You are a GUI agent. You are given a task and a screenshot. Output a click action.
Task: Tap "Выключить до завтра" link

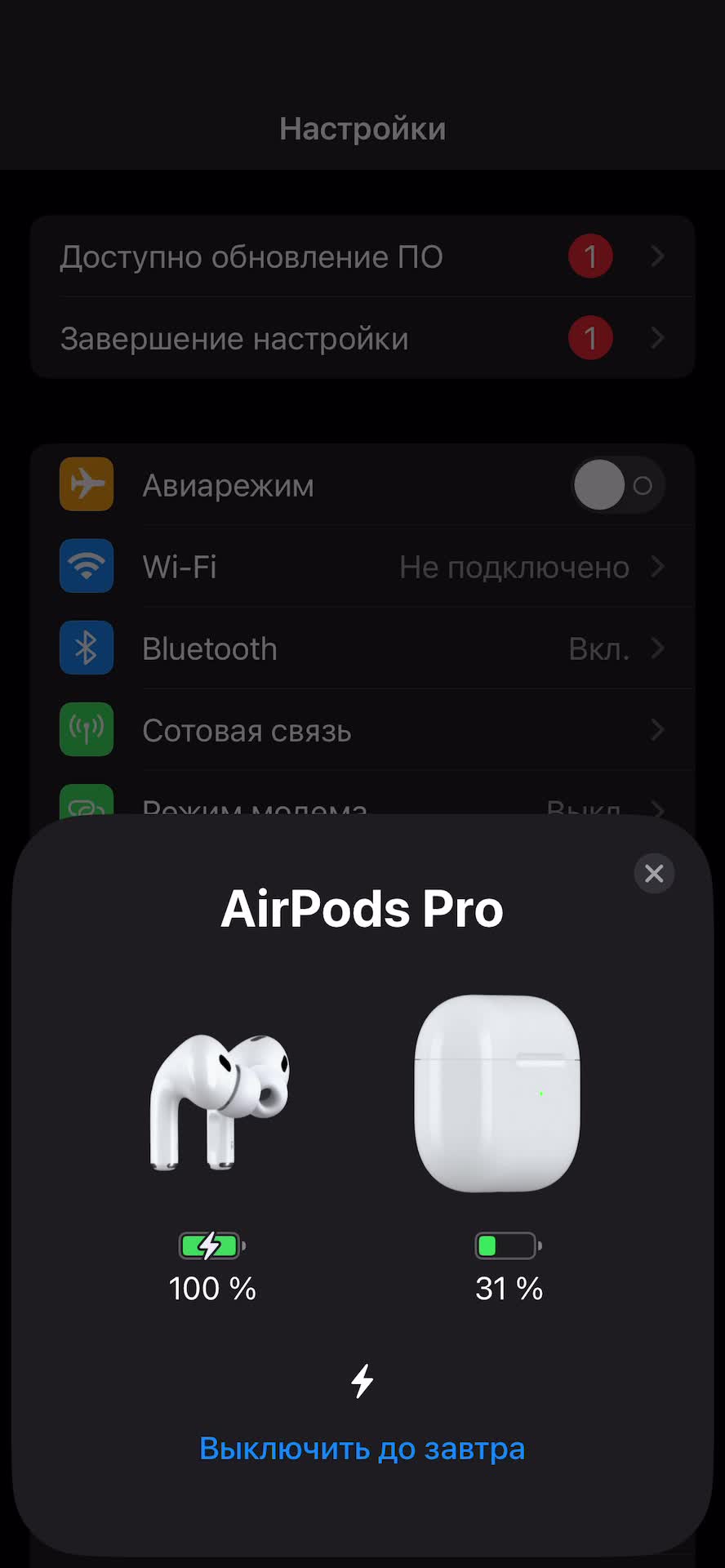pos(362,1449)
